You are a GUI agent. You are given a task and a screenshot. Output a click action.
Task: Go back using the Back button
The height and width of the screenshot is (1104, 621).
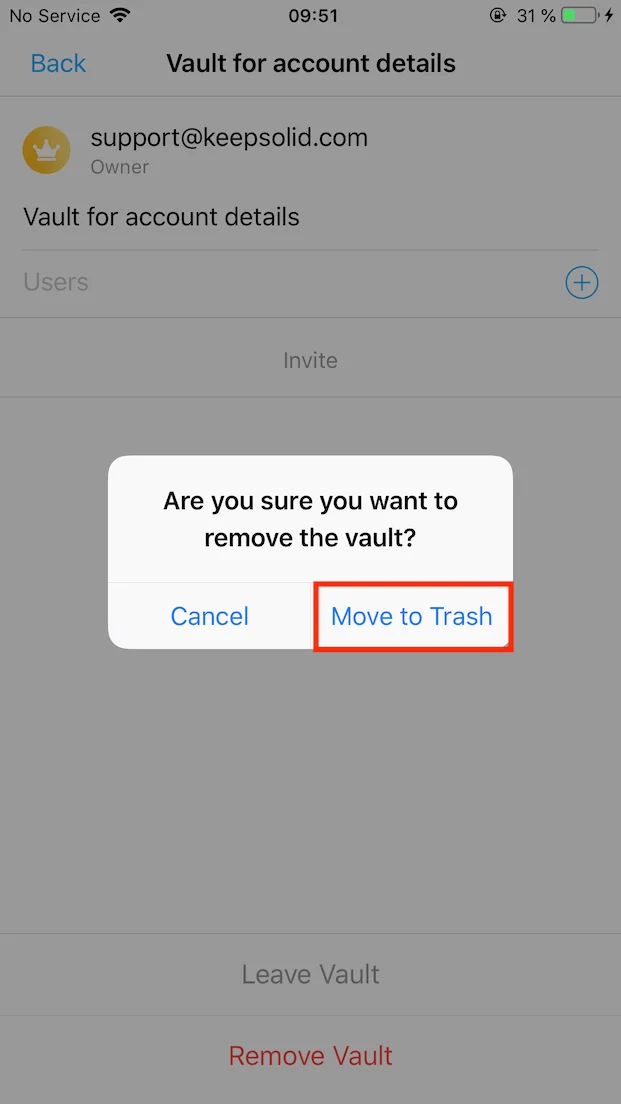tap(58, 63)
